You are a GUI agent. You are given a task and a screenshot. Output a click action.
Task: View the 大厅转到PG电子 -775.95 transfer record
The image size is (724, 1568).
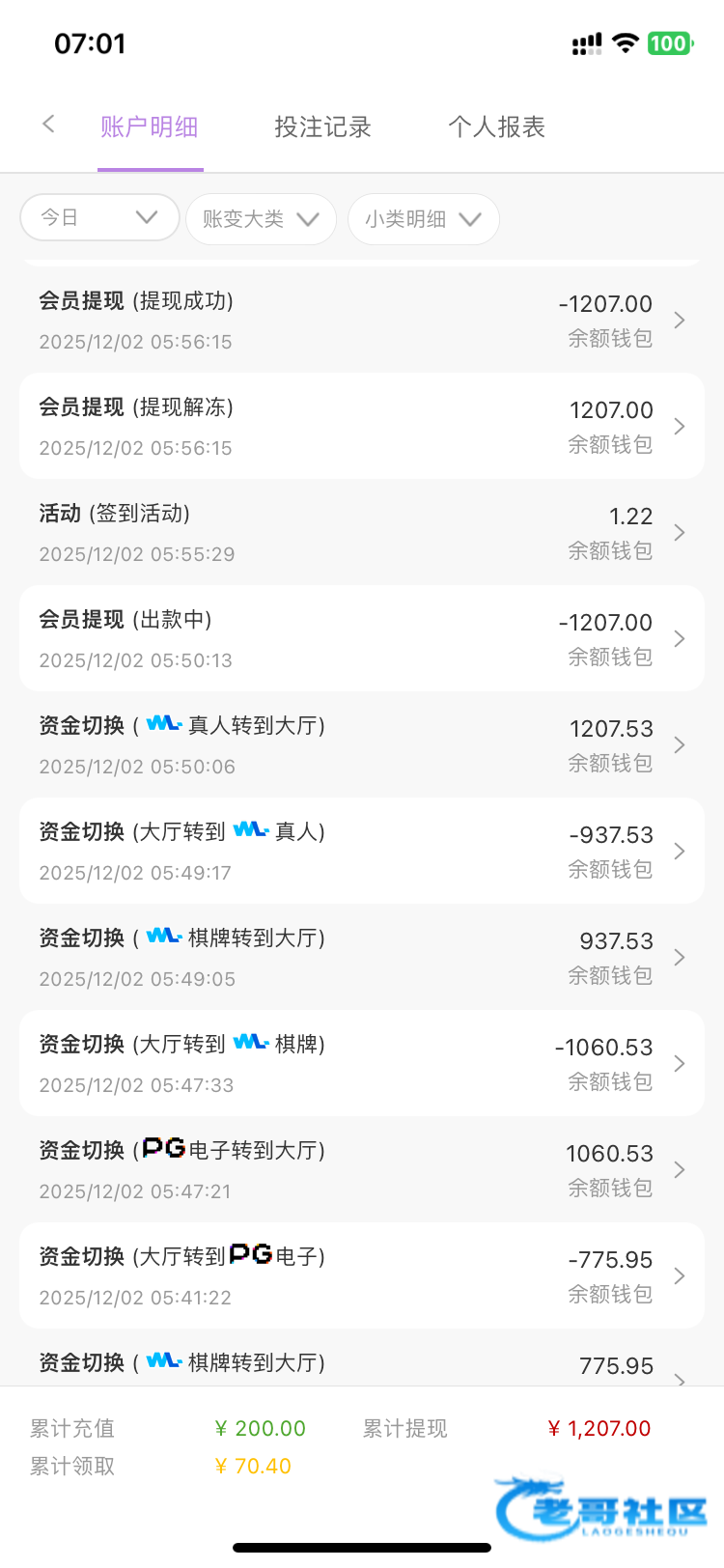[x=362, y=1275]
